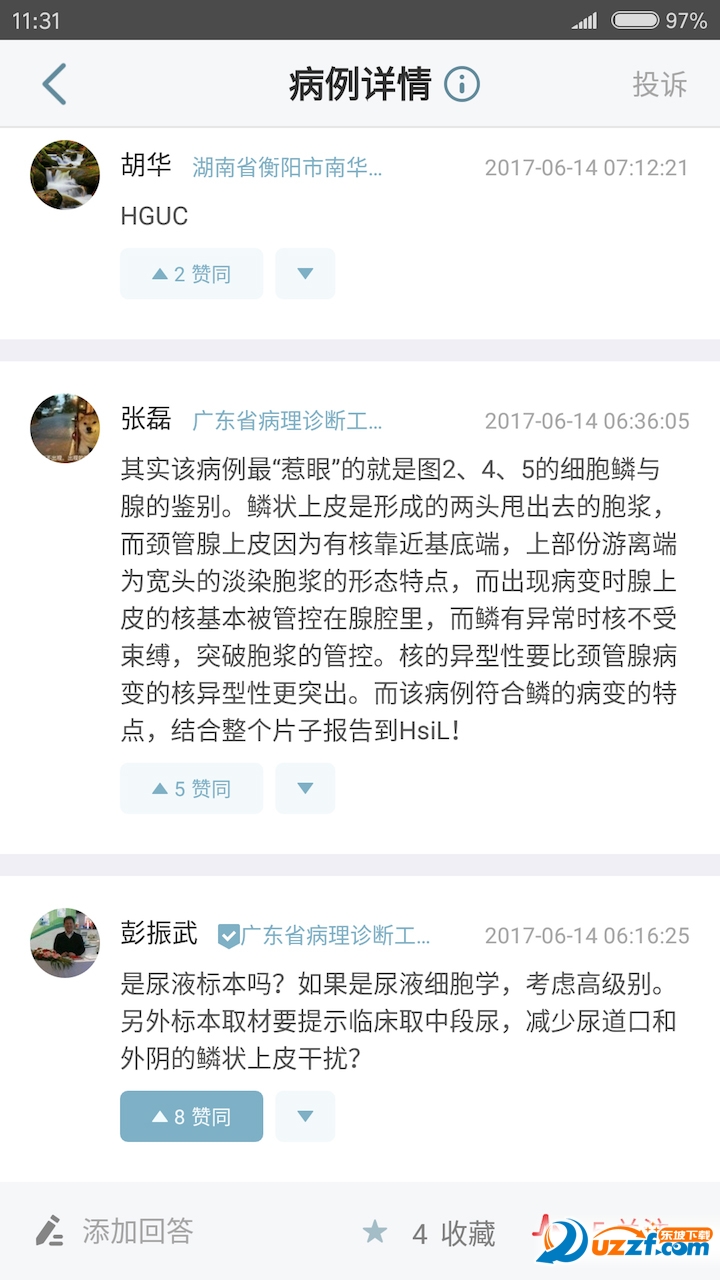The width and height of the screenshot is (720, 1280).
Task: Open the dropdown arrow on 彭振武's answer
Action: pyautogui.click(x=305, y=1116)
